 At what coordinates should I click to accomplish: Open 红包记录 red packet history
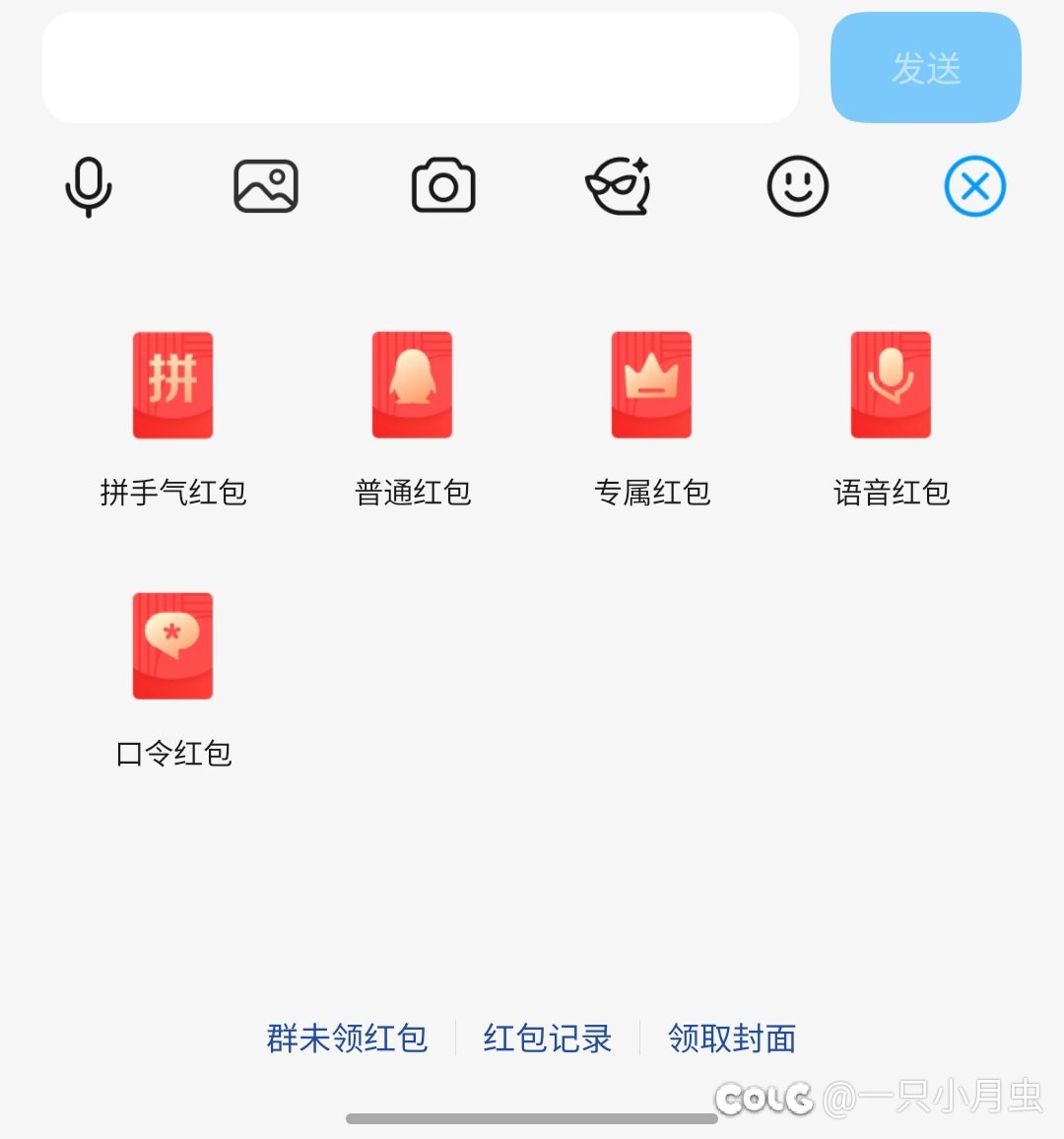pyautogui.click(x=548, y=1038)
